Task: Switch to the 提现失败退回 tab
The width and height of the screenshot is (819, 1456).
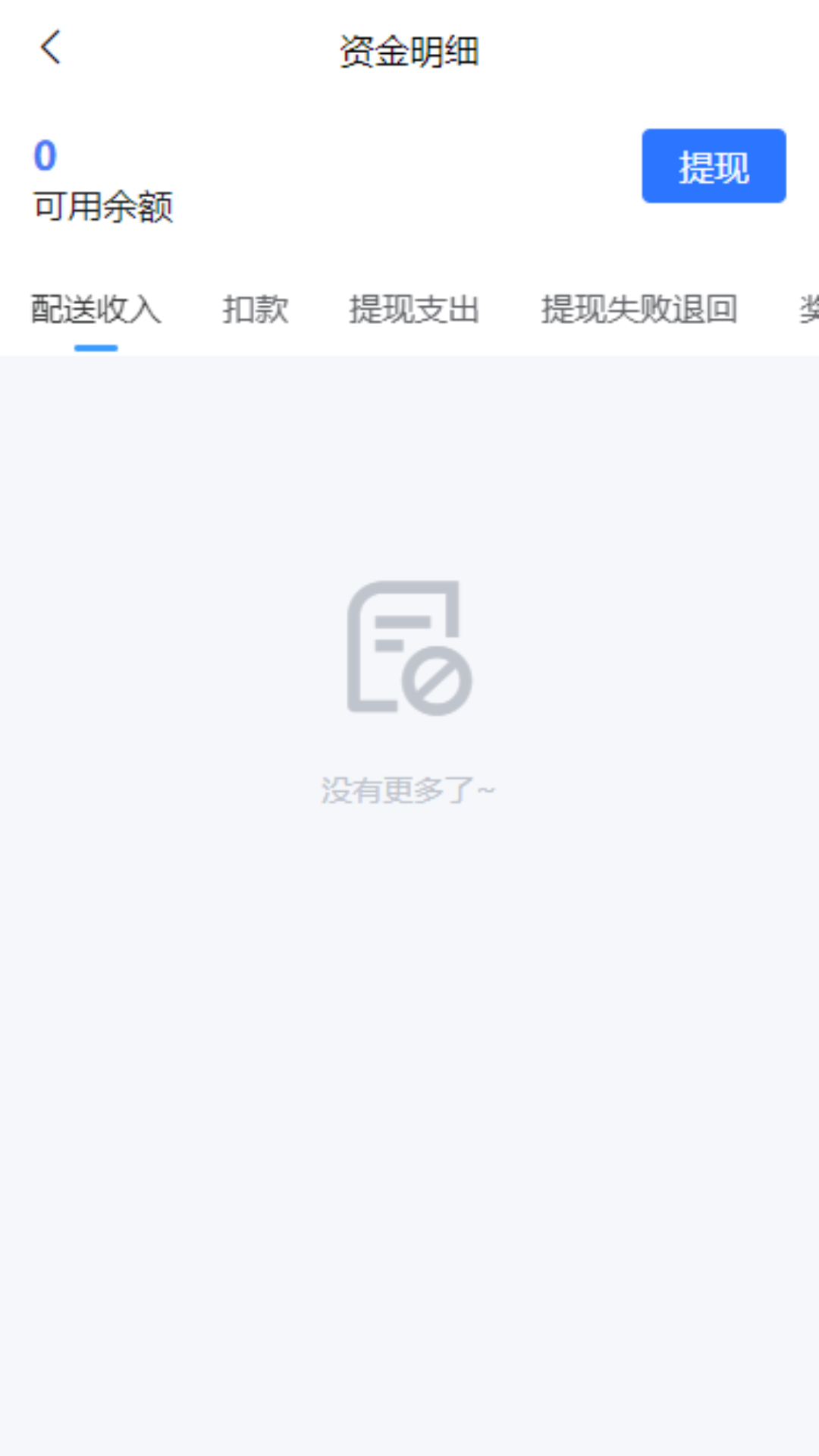Action: (639, 309)
